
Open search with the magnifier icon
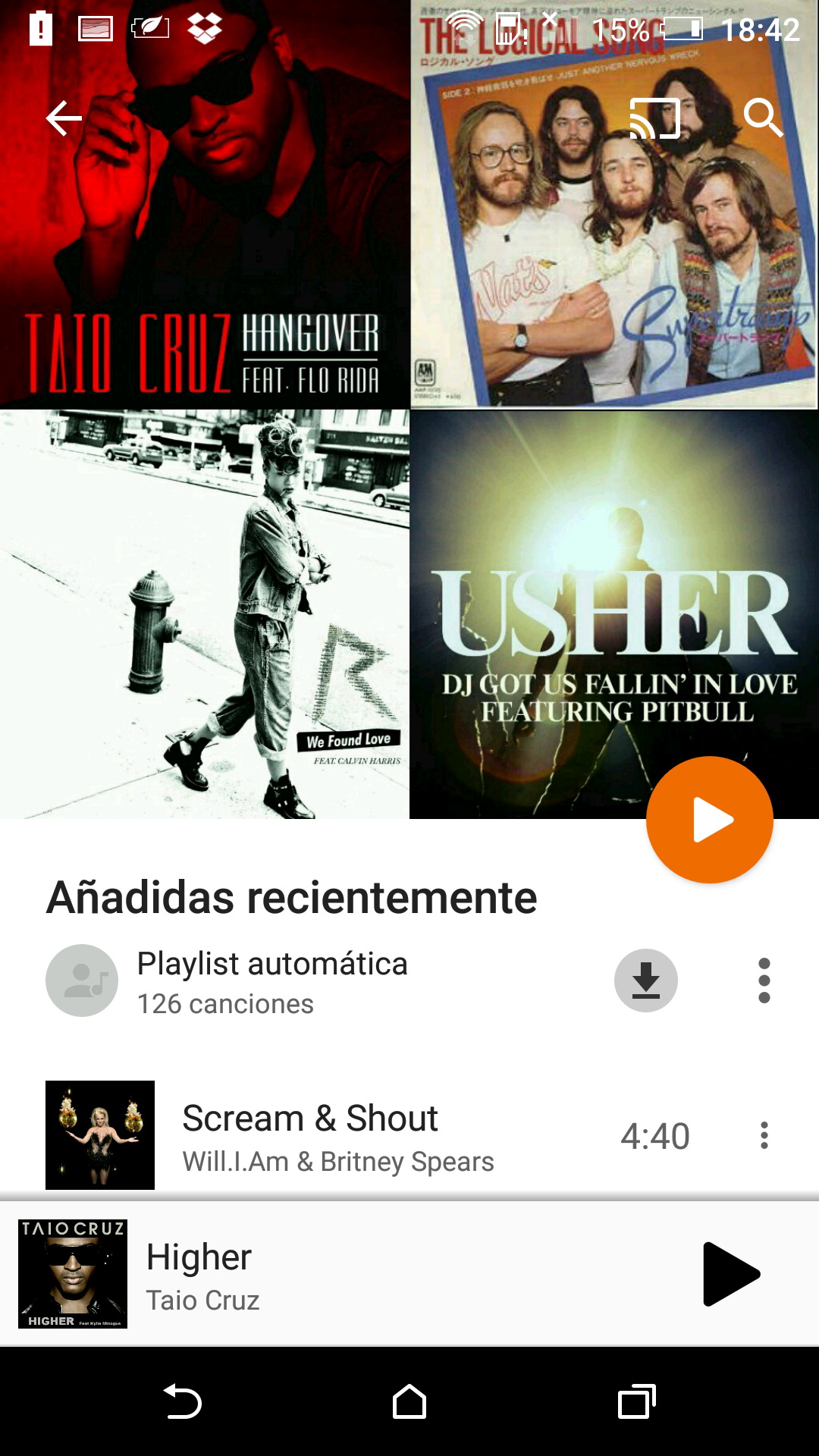tap(762, 118)
